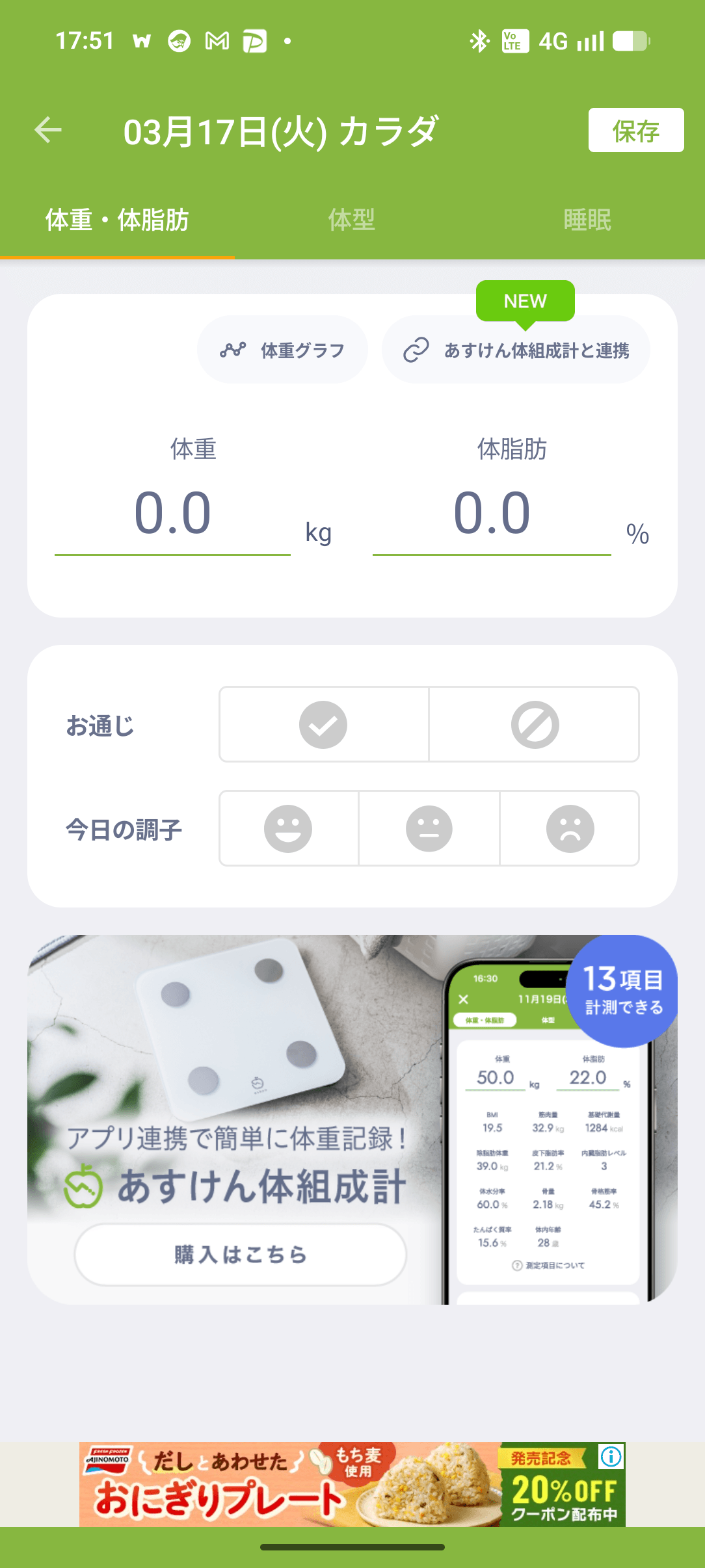This screenshot has height=1568, width=705.
Task: Open the おにぎりプレート ad banner
Action: click(325, 1485)
